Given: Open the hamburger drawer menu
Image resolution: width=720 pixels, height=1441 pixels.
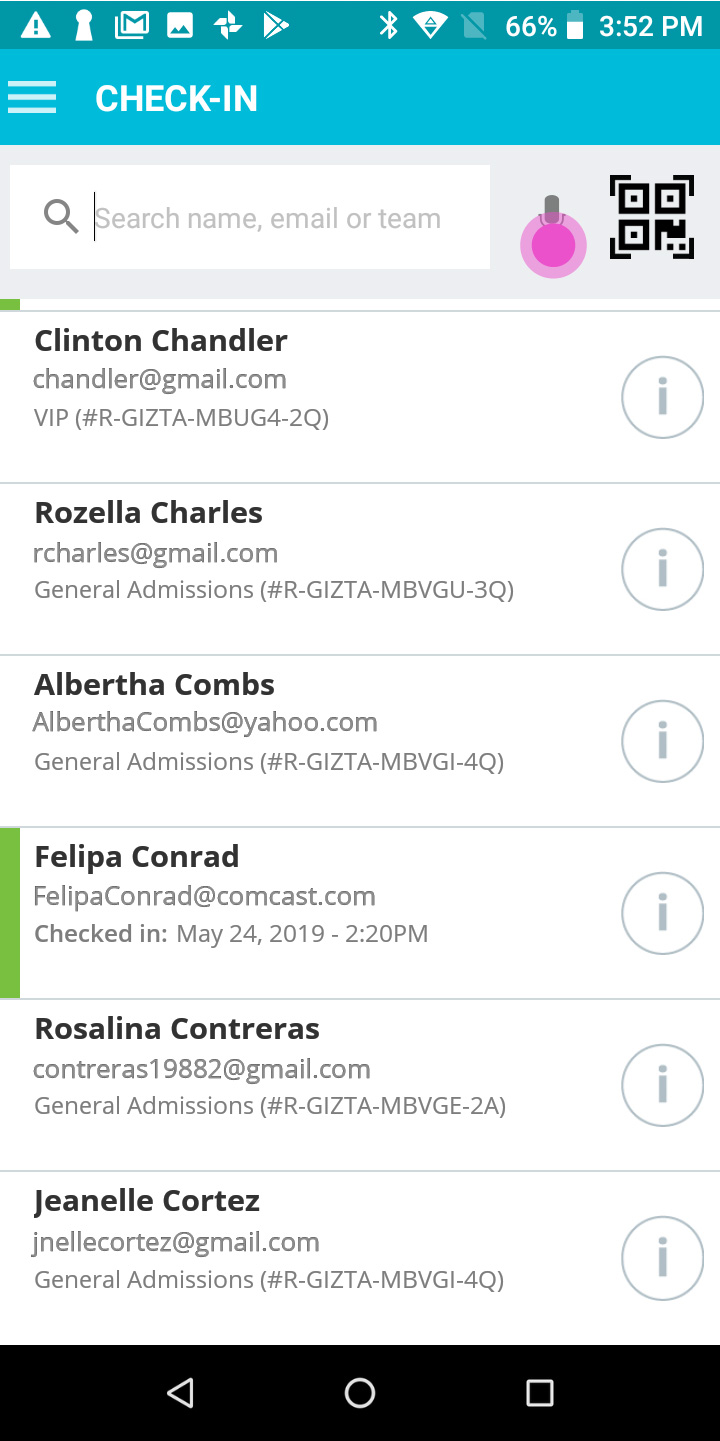Looking at the screenshot, I should 32,98.
